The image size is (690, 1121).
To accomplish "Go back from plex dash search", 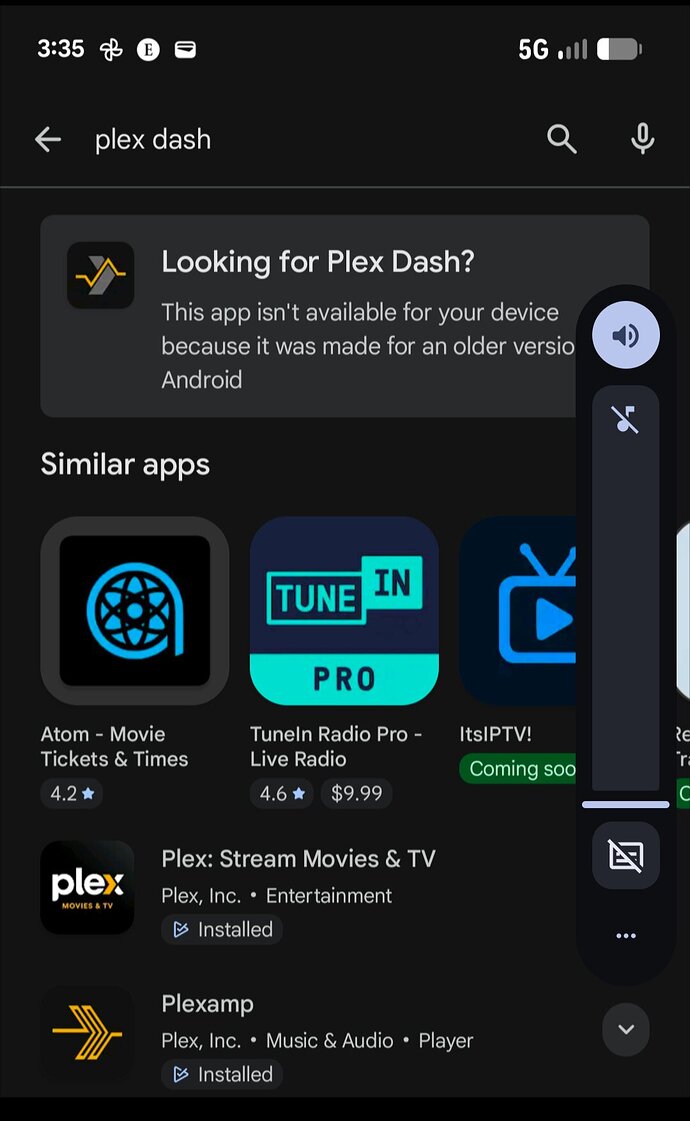I will tap(48, 140).
